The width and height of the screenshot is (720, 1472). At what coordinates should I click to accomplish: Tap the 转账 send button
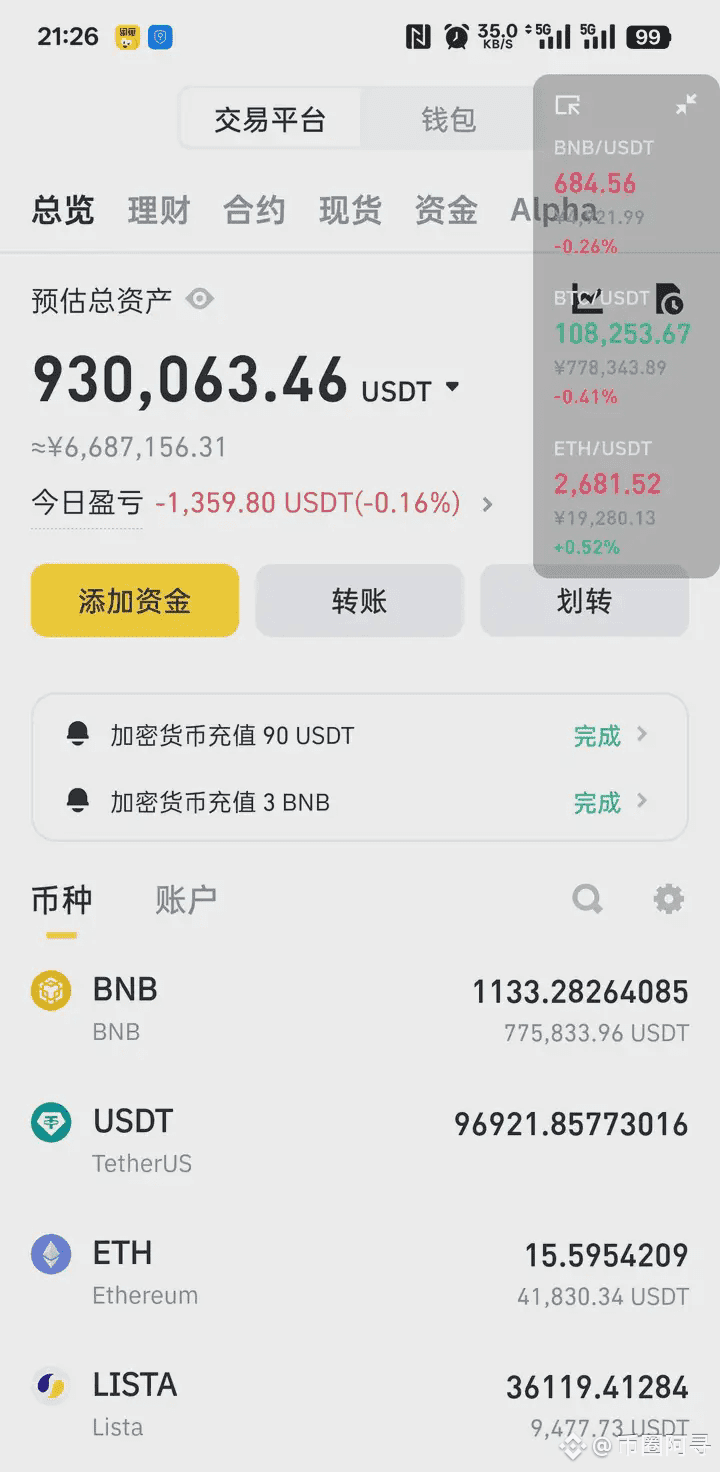click(x=359, y=601)
